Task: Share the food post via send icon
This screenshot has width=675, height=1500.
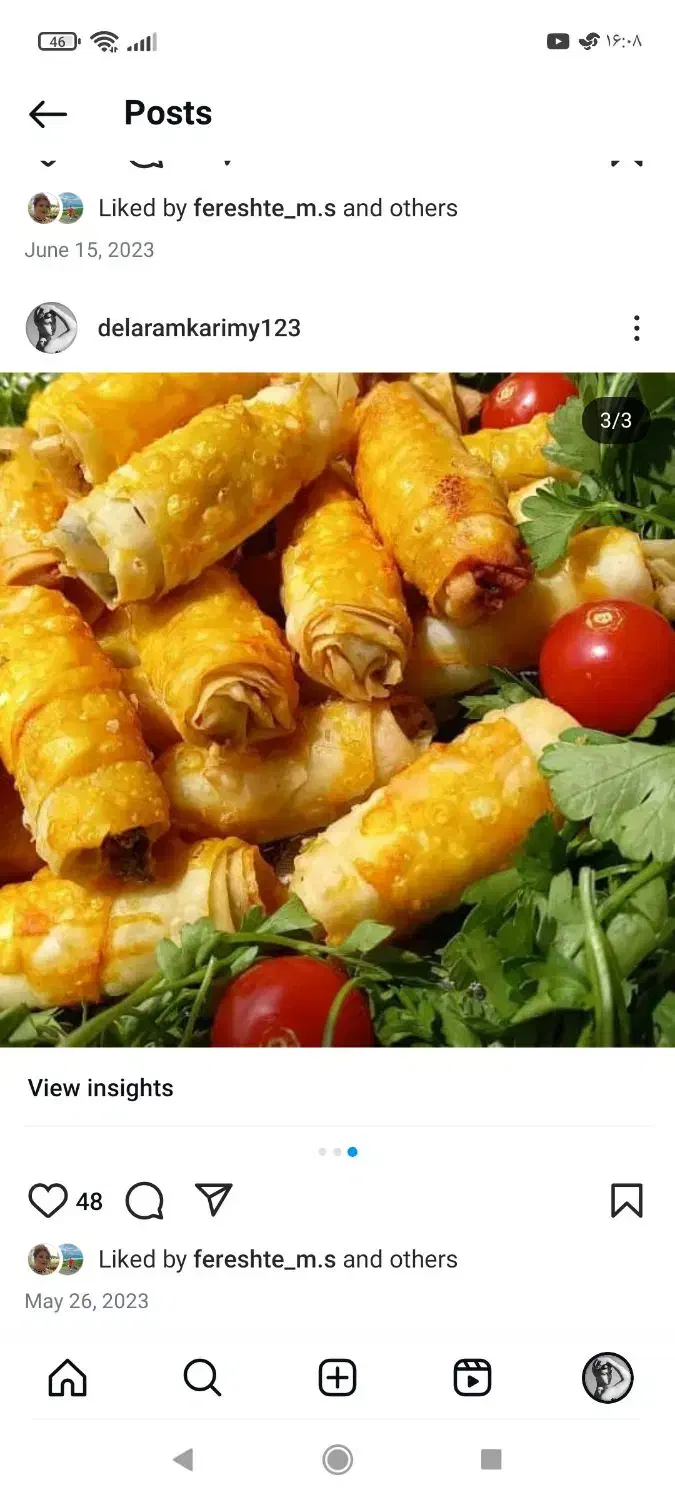Action: coord(213,1199)
